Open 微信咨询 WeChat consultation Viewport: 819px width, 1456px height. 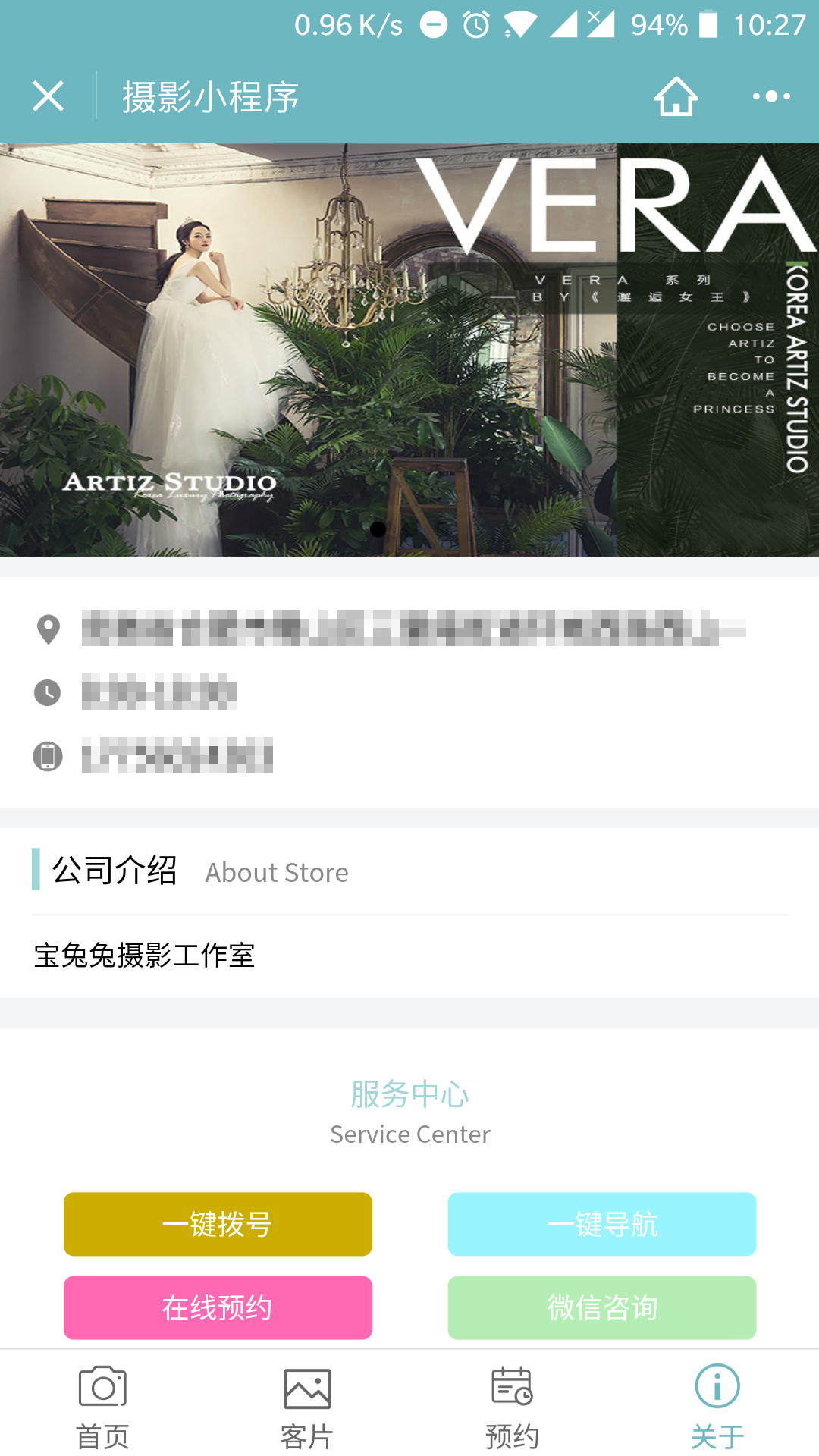[x=601, y=1307]
